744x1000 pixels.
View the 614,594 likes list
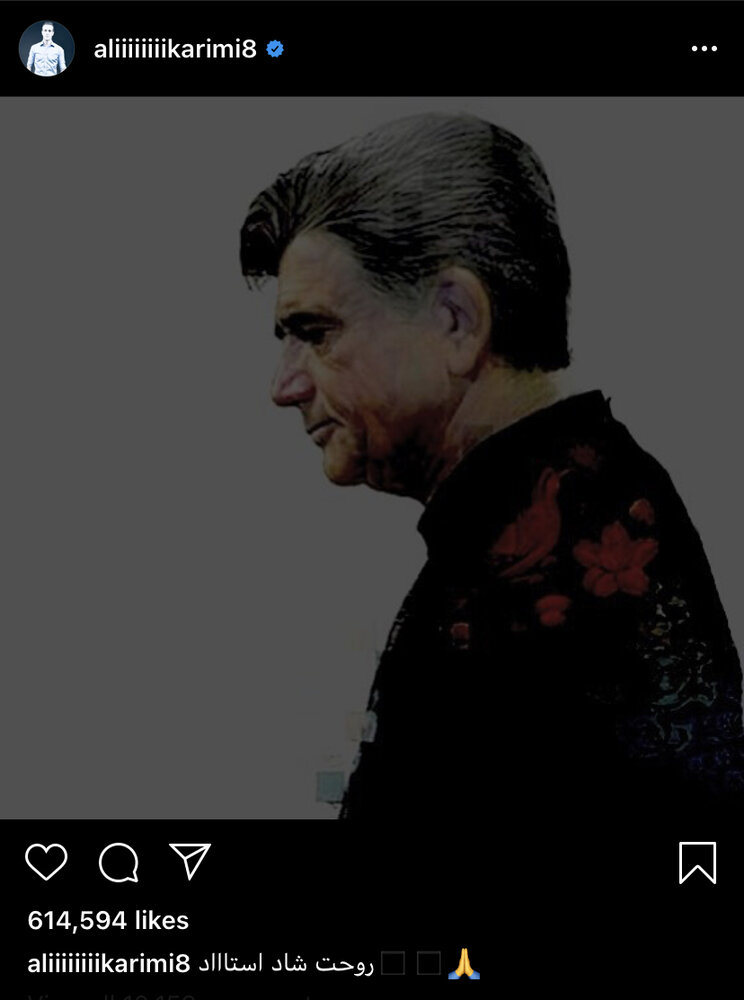pyautogui.click(x=108, y=920)
